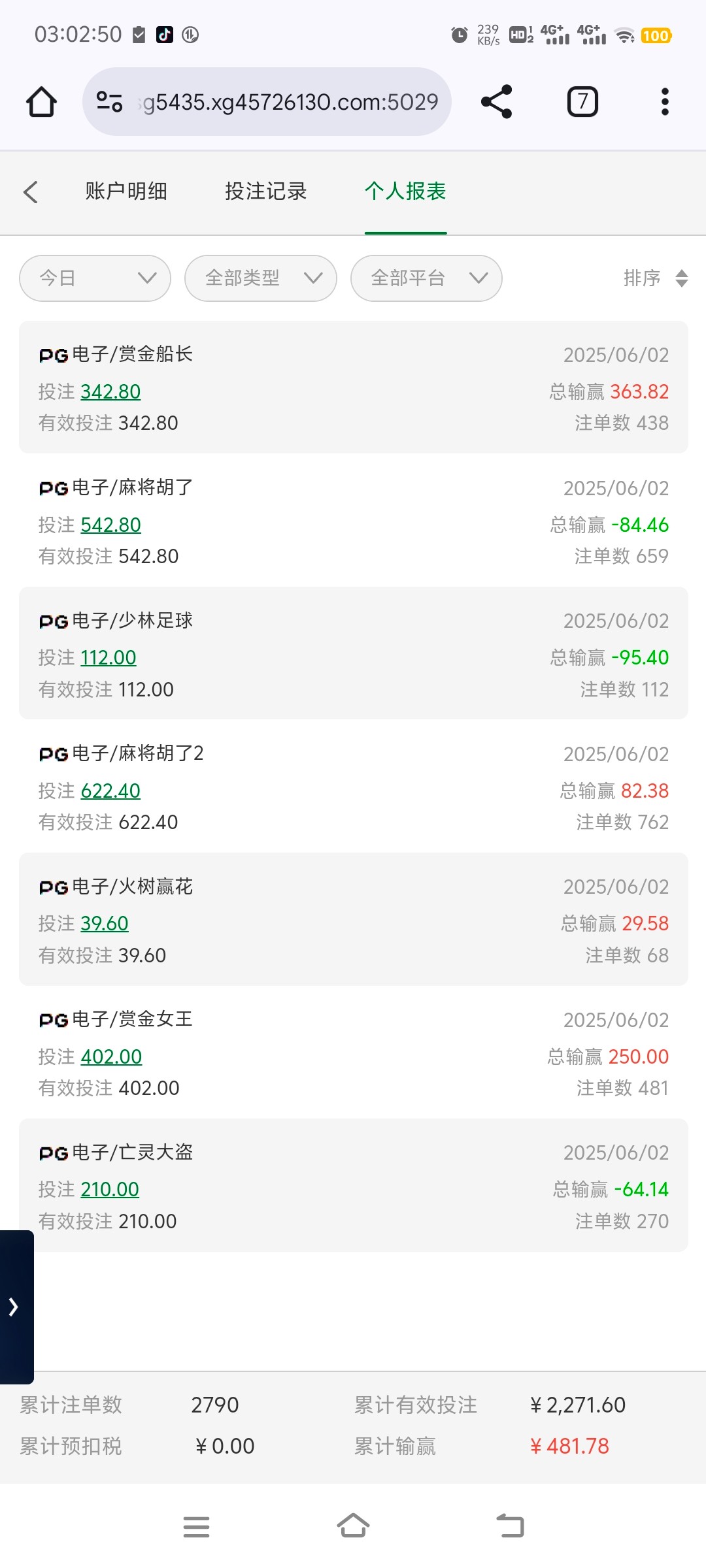Toggle the 排序 sort order
Viewport: 706px width, 1568px height.
click(656, 278)
